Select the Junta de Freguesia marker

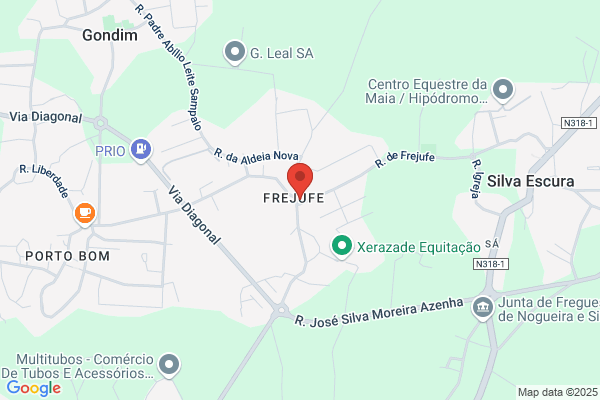point(483,308)
